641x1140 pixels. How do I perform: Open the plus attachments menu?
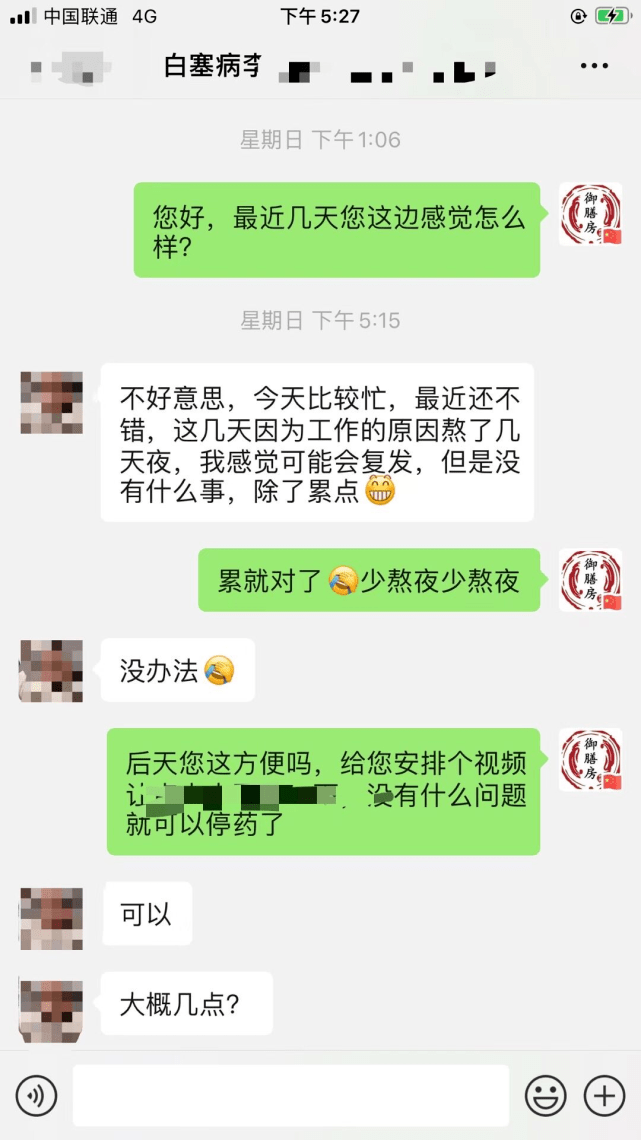(x=605, y=1095)
